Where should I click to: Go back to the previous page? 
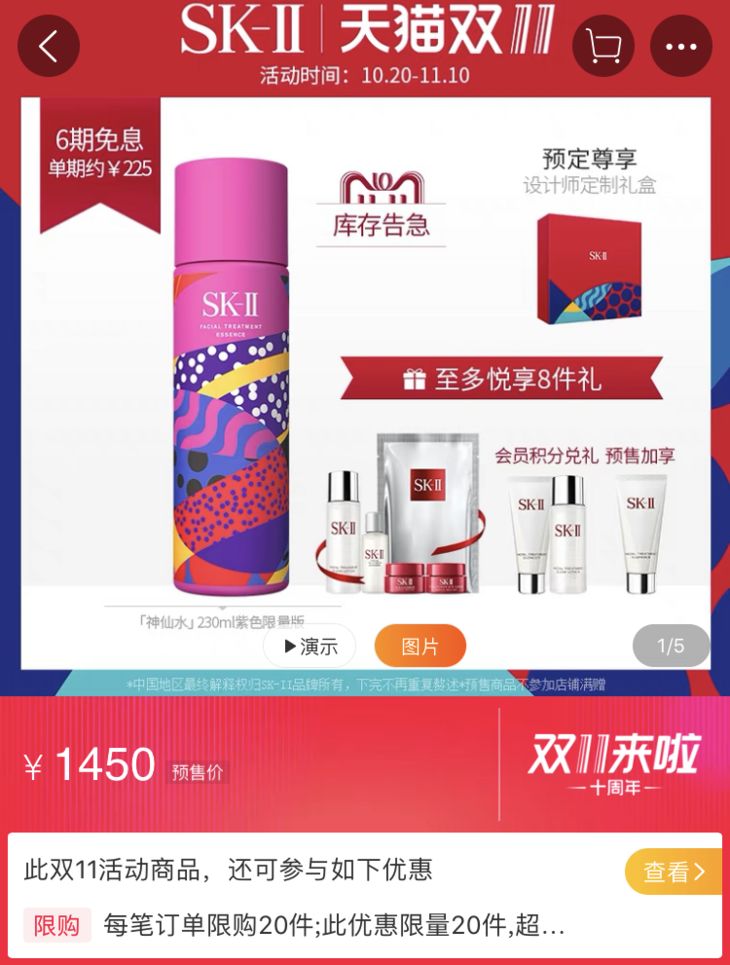[x=48, y=46]
